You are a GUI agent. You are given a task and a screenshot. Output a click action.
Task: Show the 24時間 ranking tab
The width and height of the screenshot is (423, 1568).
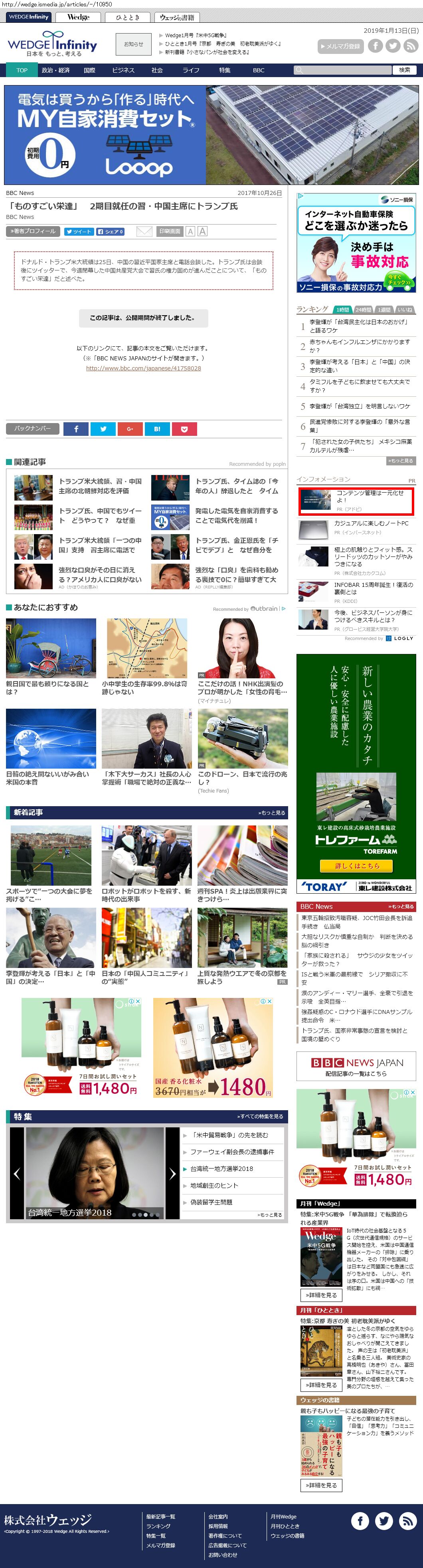click(x=364, y=310)
